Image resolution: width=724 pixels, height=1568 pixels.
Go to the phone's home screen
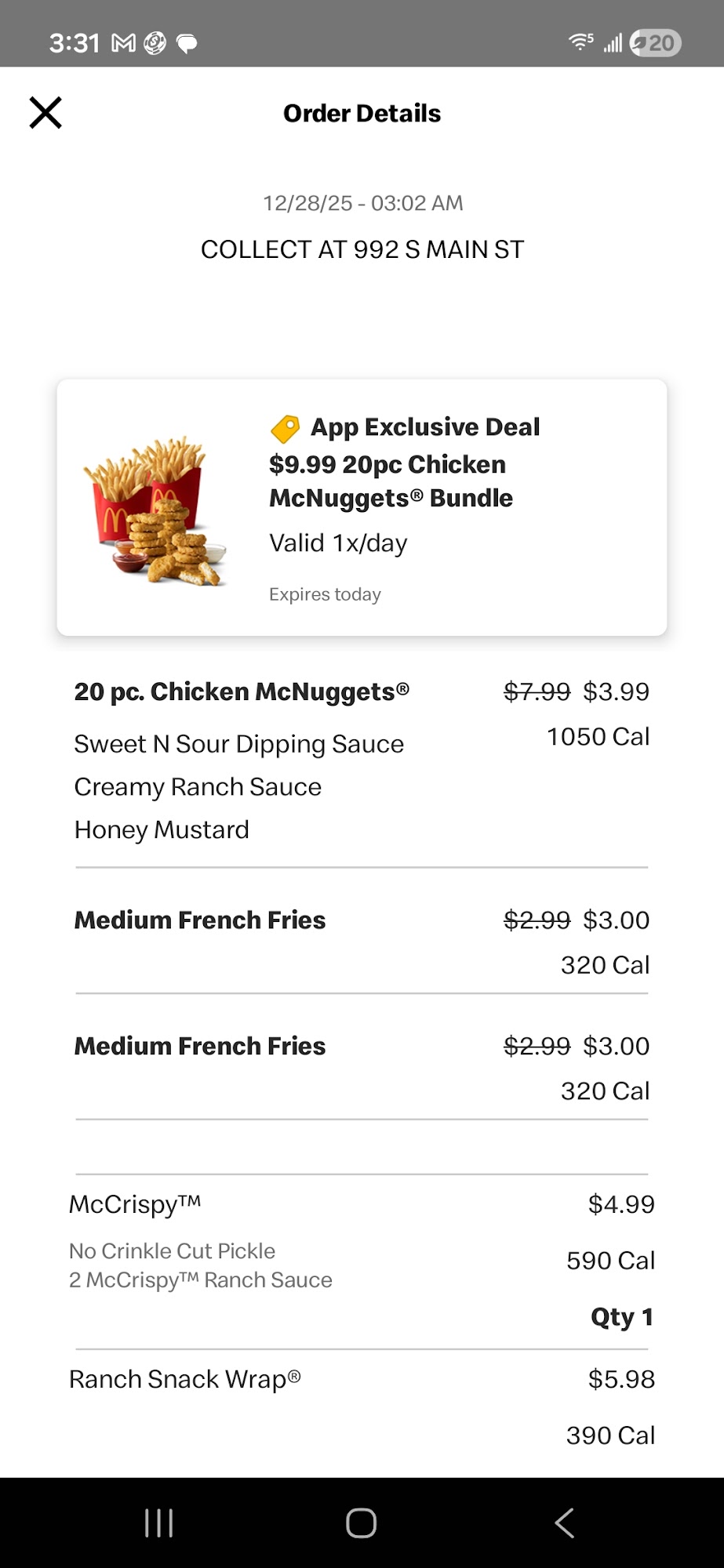coord(362,1523)
